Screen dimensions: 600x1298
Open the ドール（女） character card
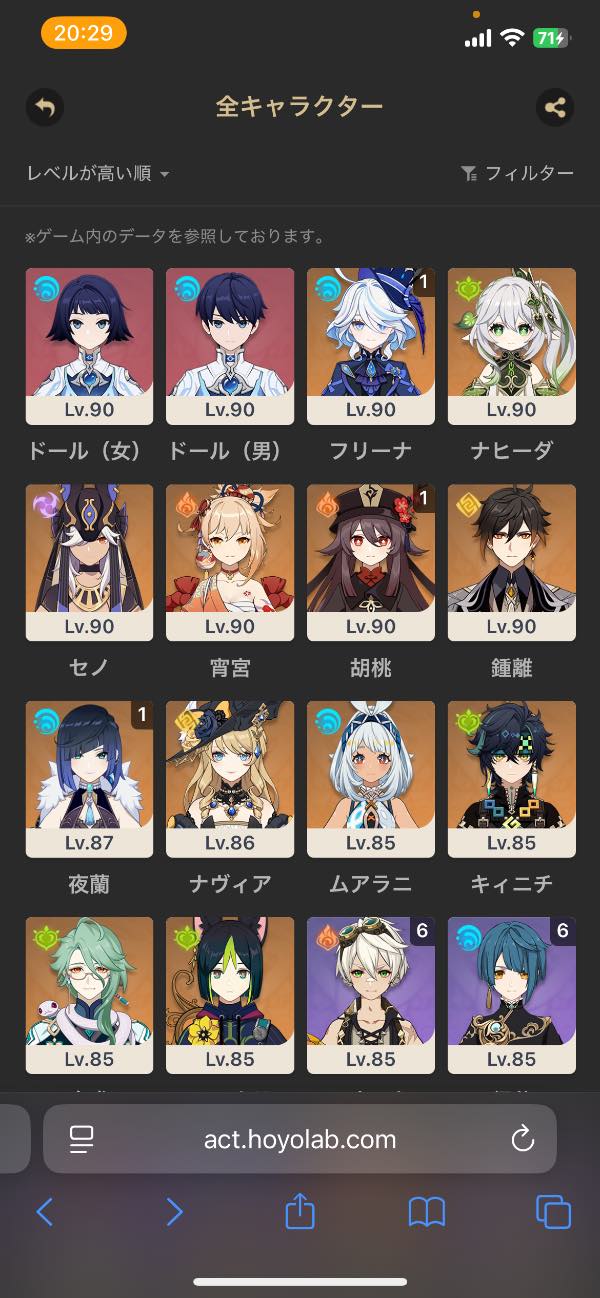[89, 345]
